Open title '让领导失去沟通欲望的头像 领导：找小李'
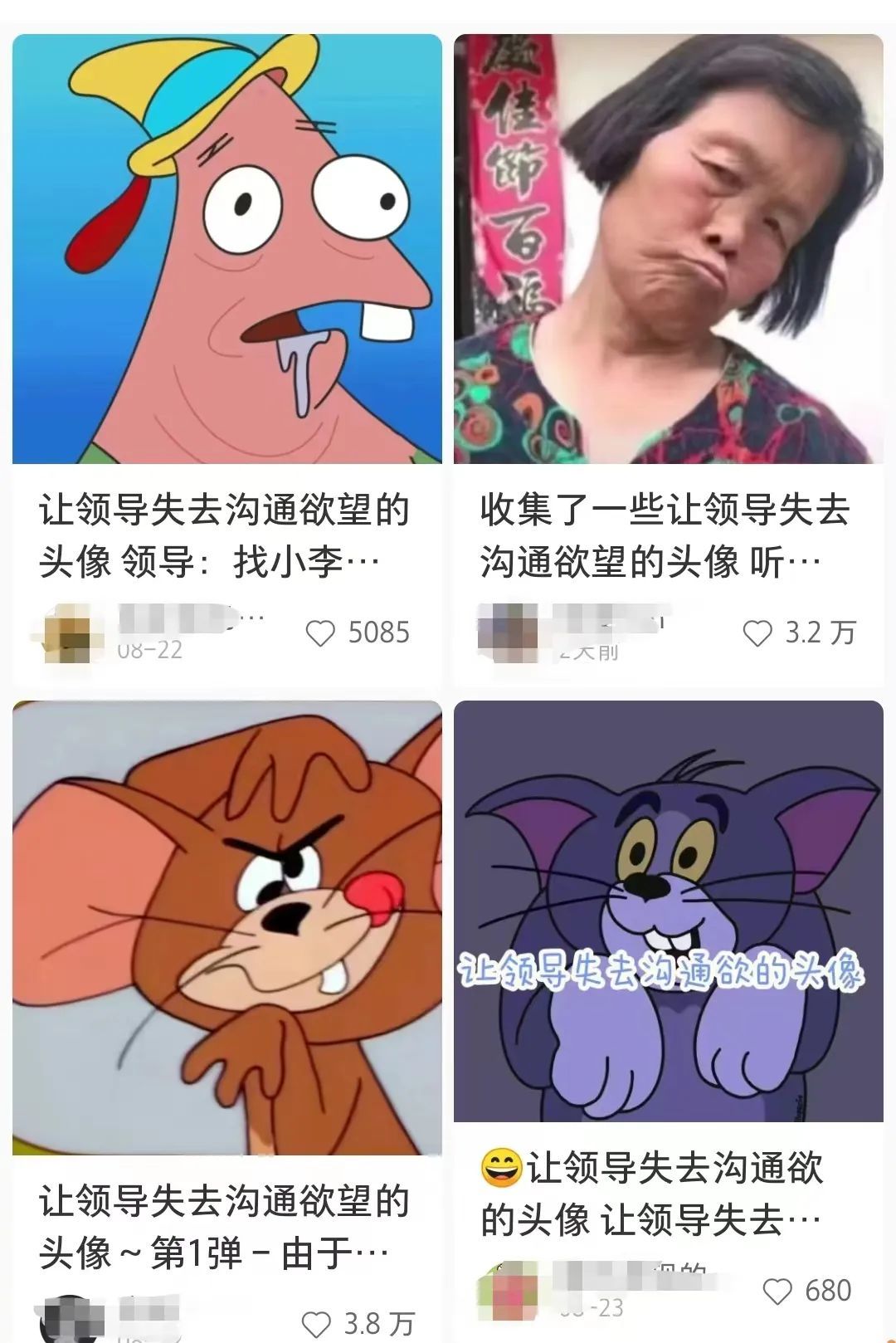Screen dimensions: 896x1343 click(224, 536)
